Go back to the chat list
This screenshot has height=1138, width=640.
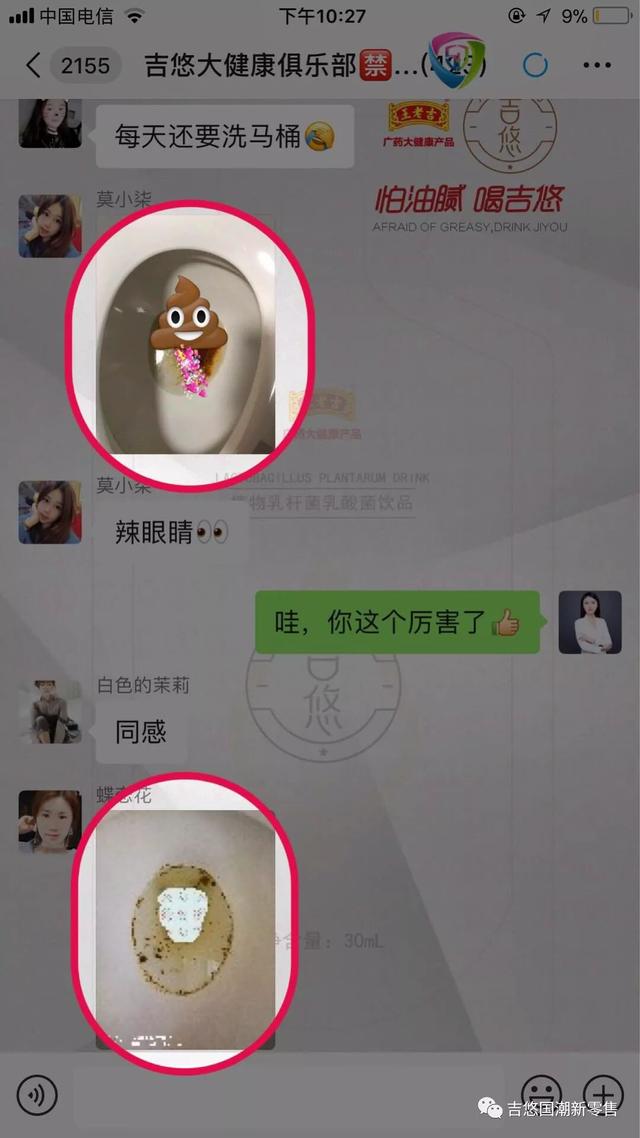tap(34, 66)
